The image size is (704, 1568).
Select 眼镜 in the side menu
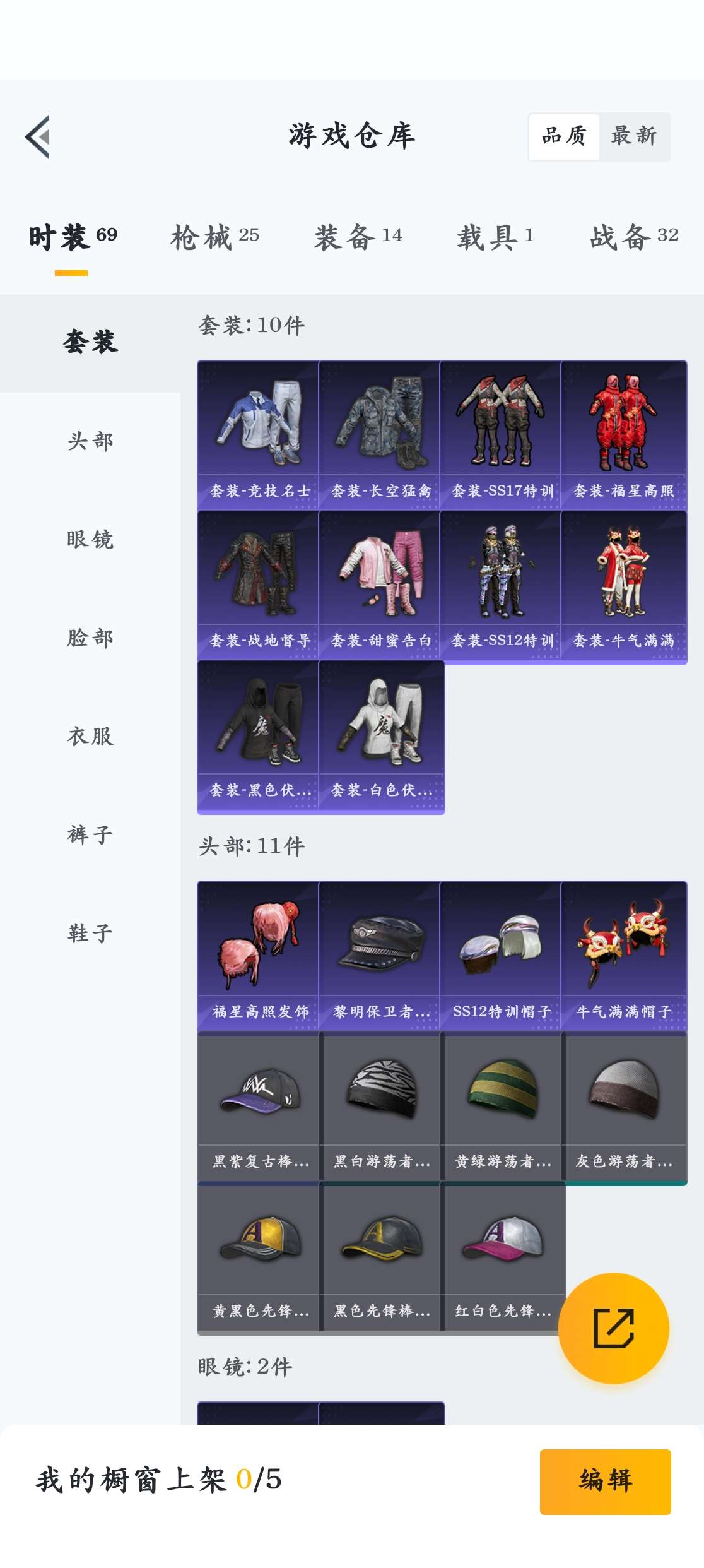click(x=90, y=540)
